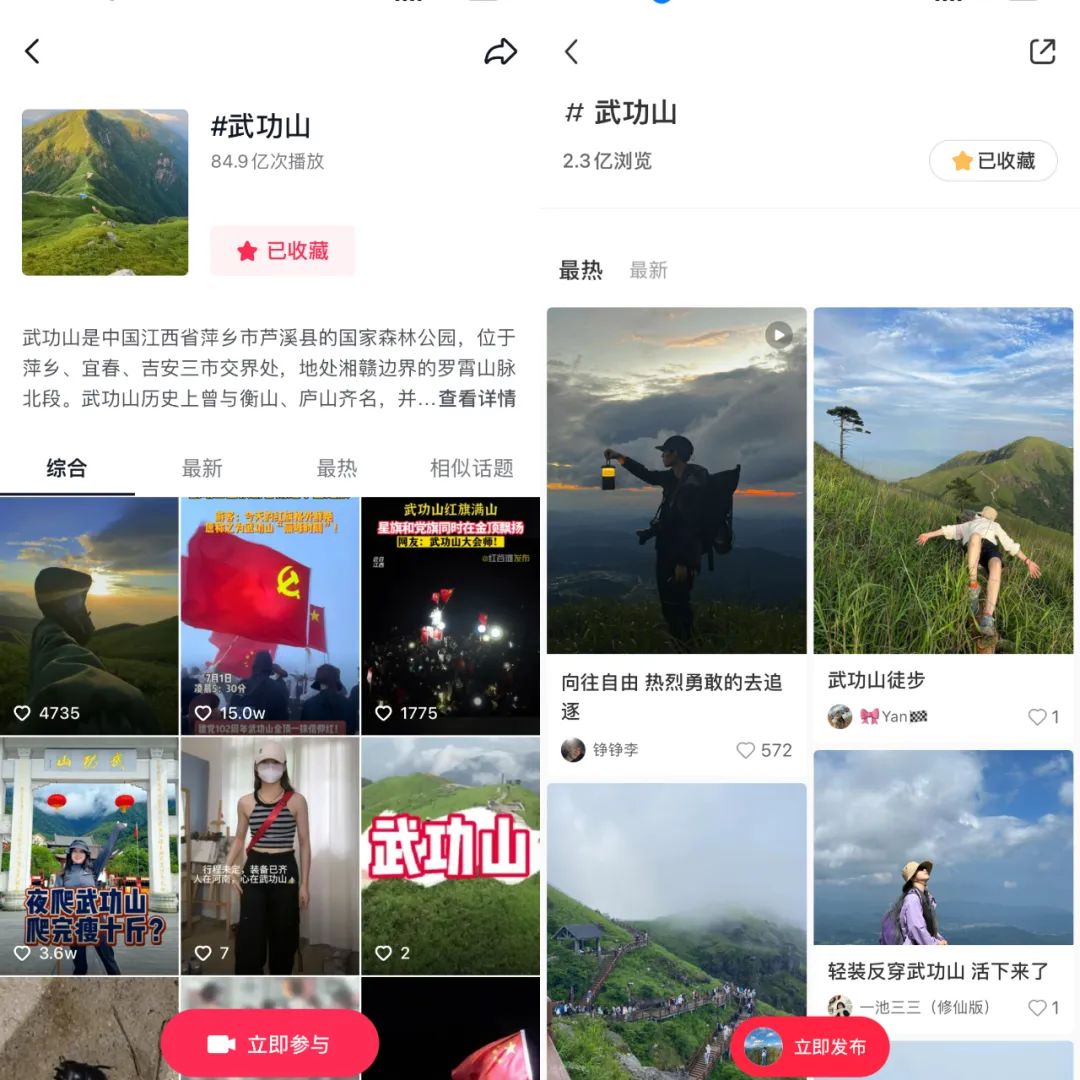Switch to the 综合 tab
The height and width of the screenshot is (1080, 1080).
point(67,468)
